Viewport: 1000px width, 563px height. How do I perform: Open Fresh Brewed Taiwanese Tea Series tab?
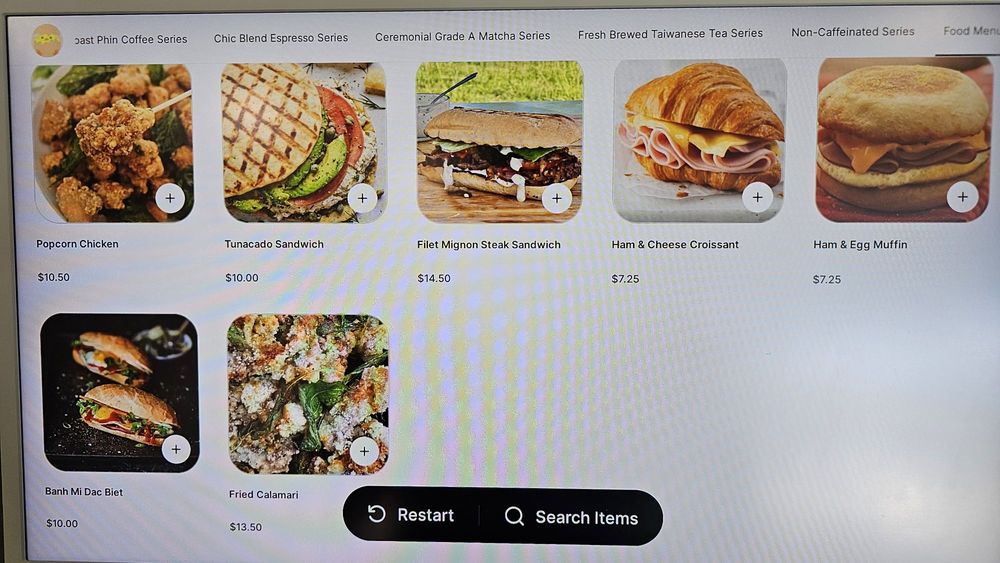(x=670, y=34)
